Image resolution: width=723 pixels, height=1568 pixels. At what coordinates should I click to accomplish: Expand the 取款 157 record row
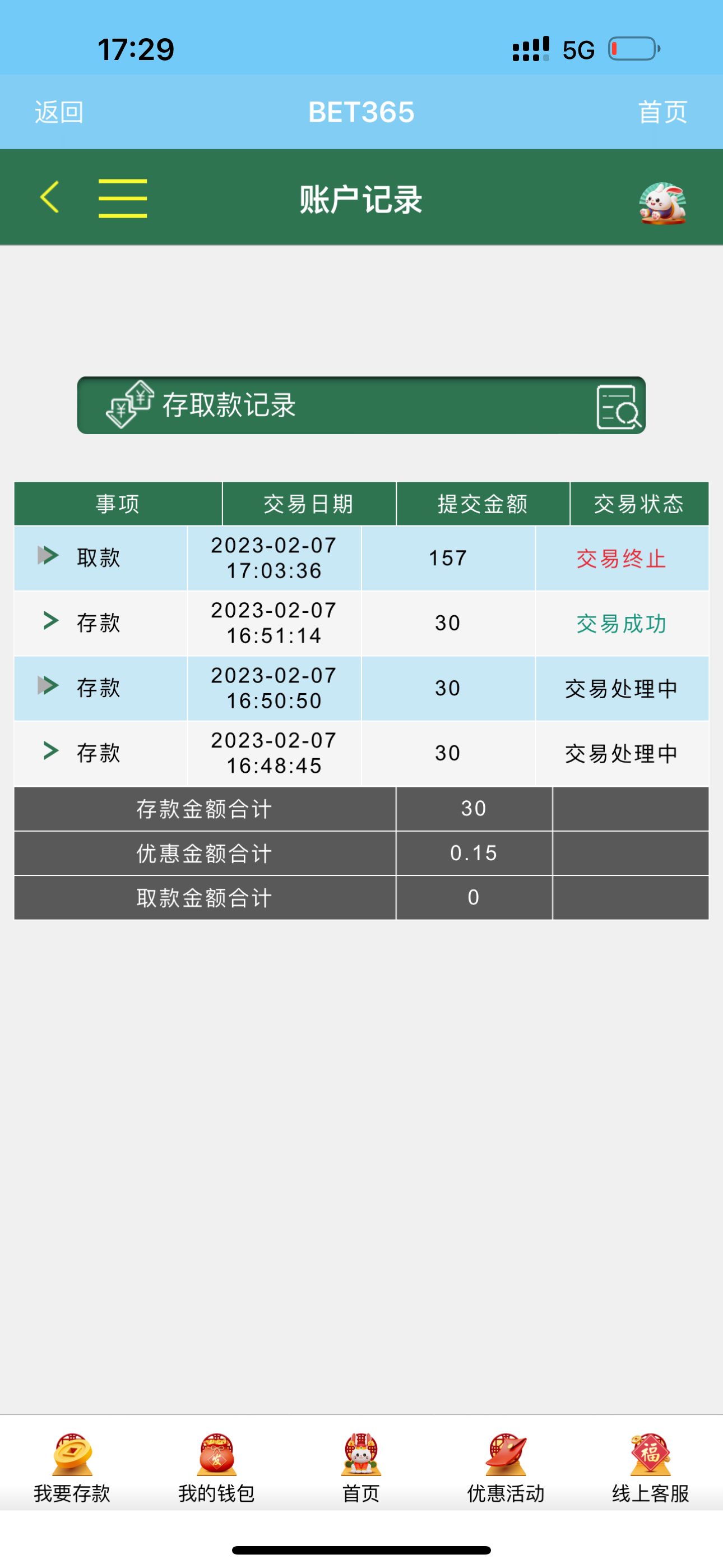click(49, 556)
